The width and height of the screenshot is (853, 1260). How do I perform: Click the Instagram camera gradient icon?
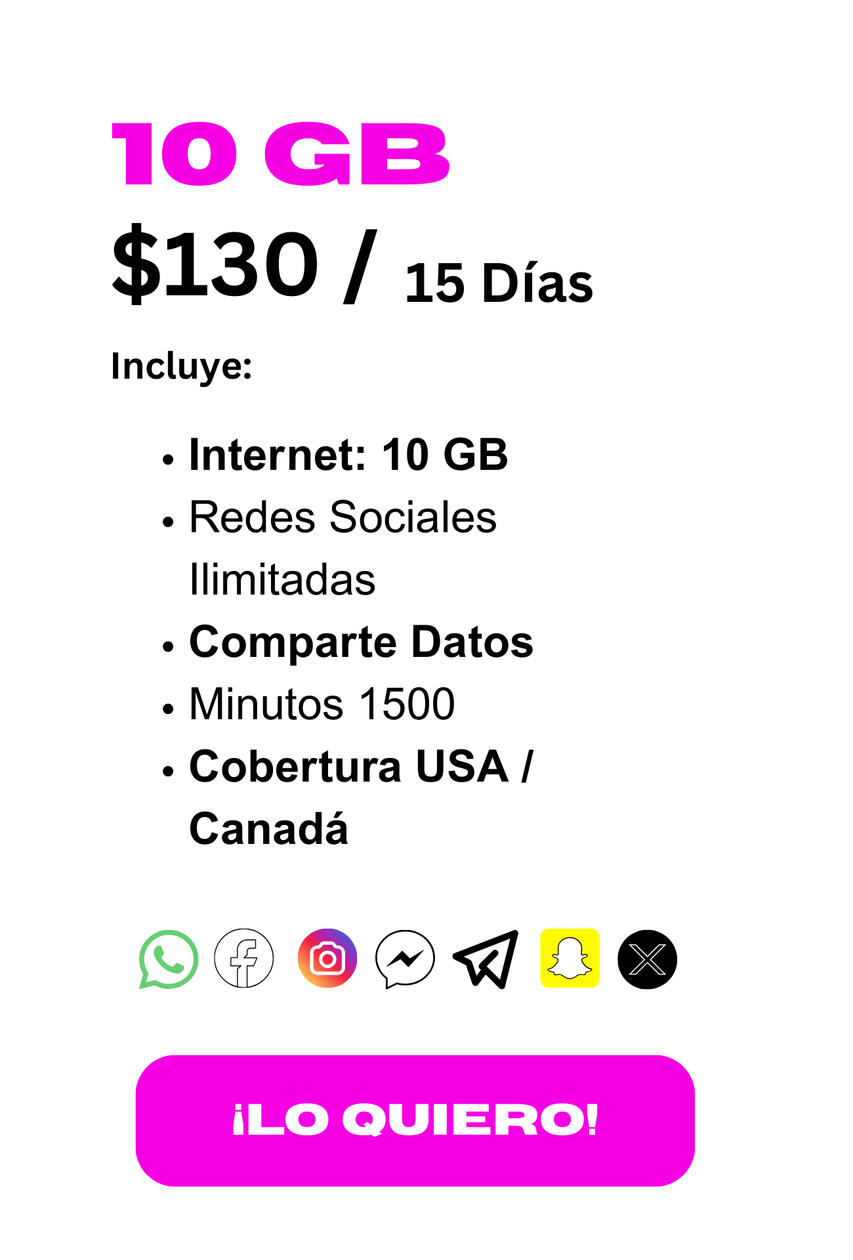327,958
